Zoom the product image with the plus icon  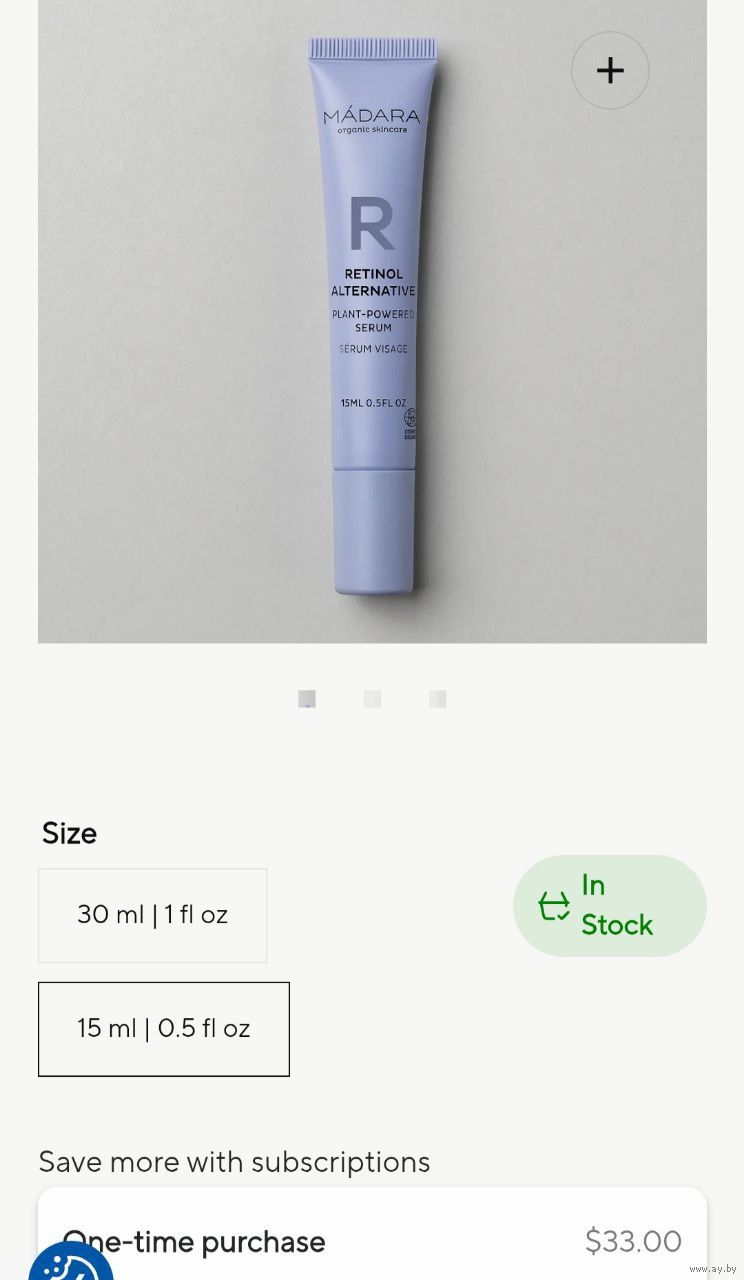click(610, 70)
